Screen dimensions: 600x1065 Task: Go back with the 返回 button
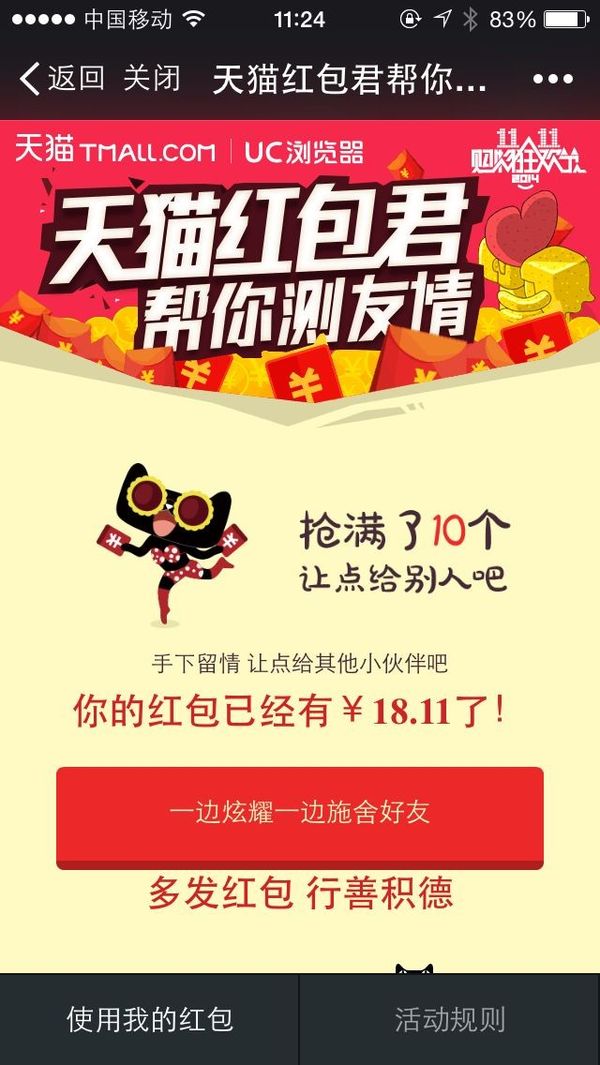(62, 79)
